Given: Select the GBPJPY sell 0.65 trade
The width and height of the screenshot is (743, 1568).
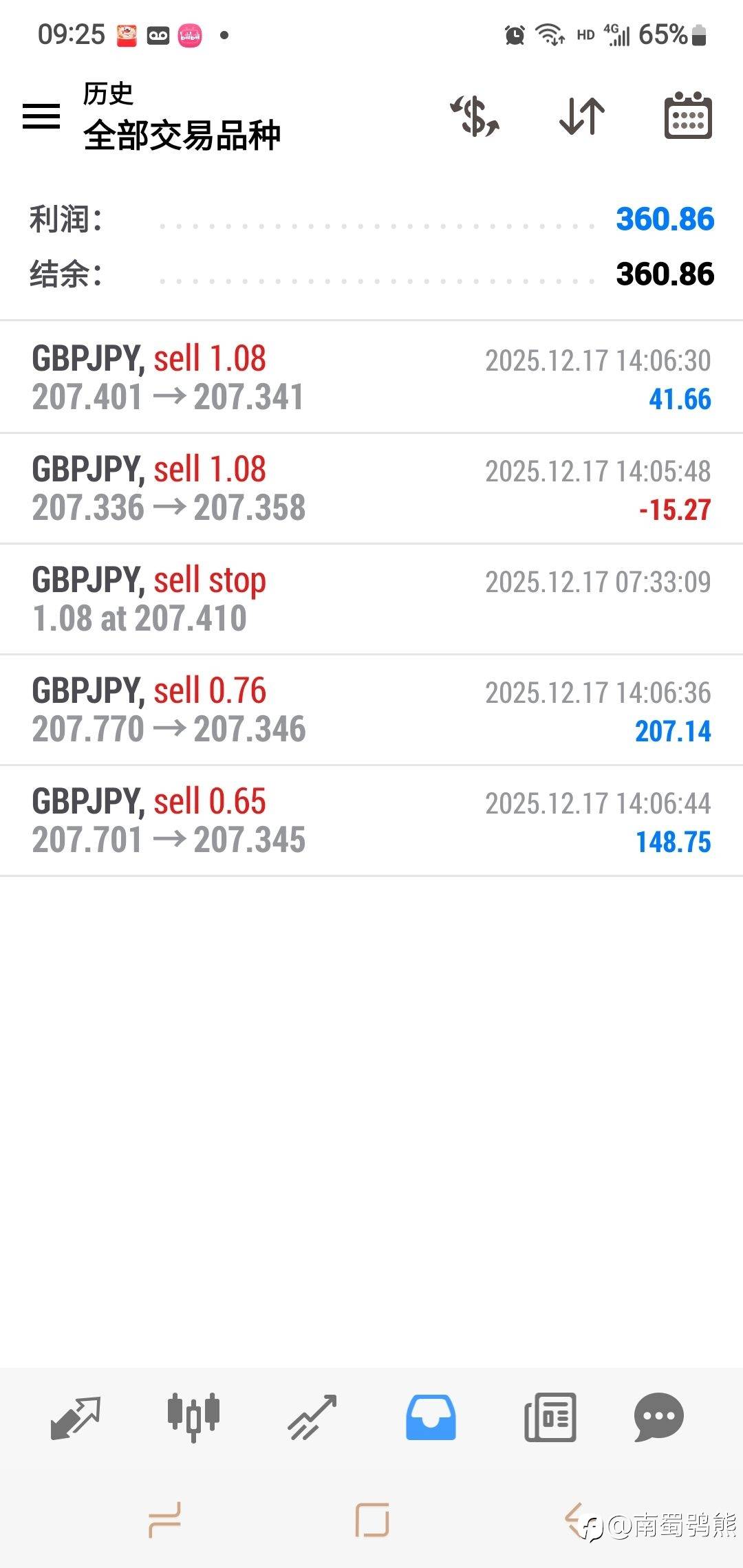Looking at the screenshot, I should [371, 820].
